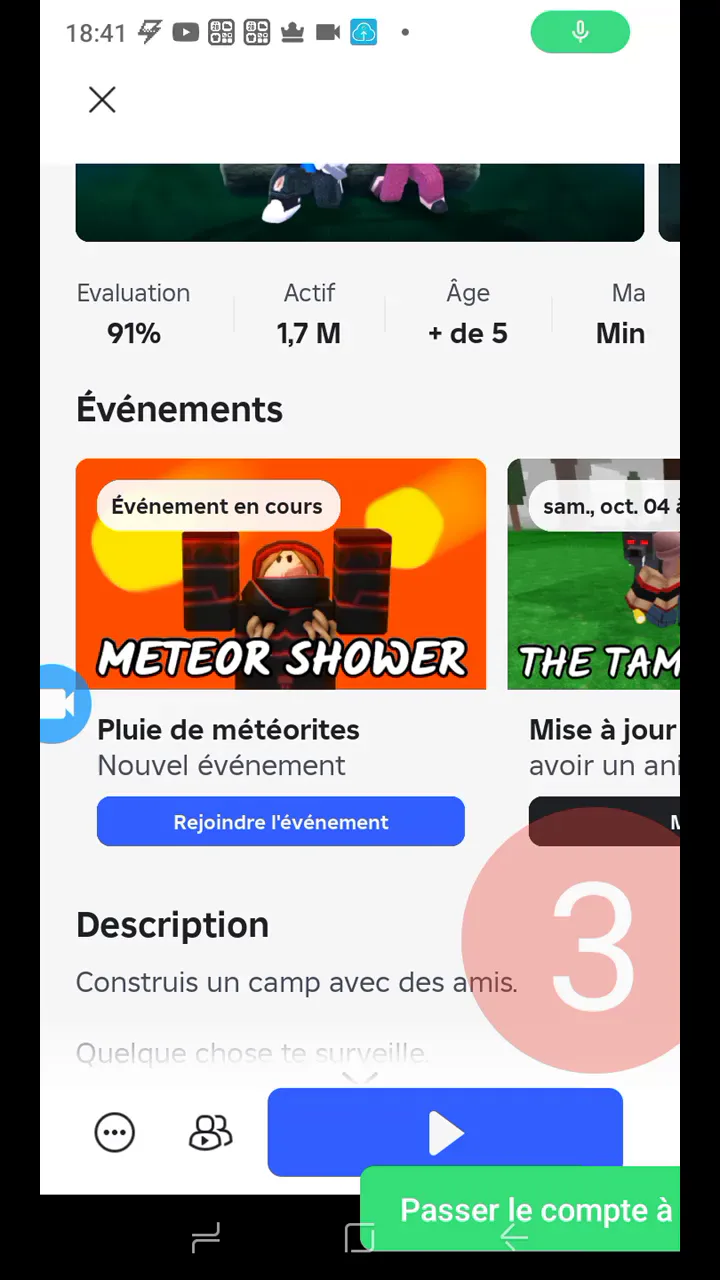The height and width of the screenshot is (1280, 720).
Task: Open the friends playing icon
Action: click(x=210, y=1133)
